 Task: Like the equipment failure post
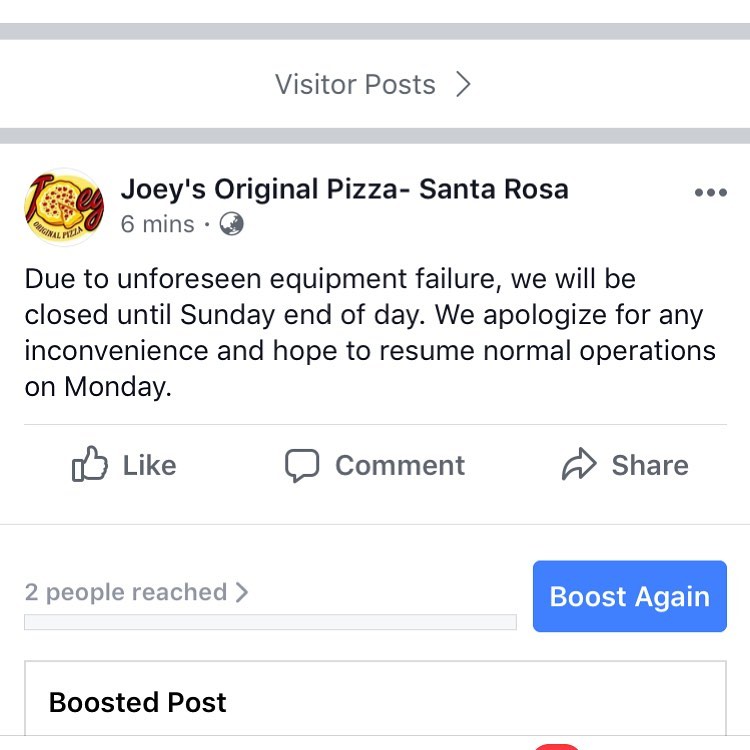click(x=125, y=465)
